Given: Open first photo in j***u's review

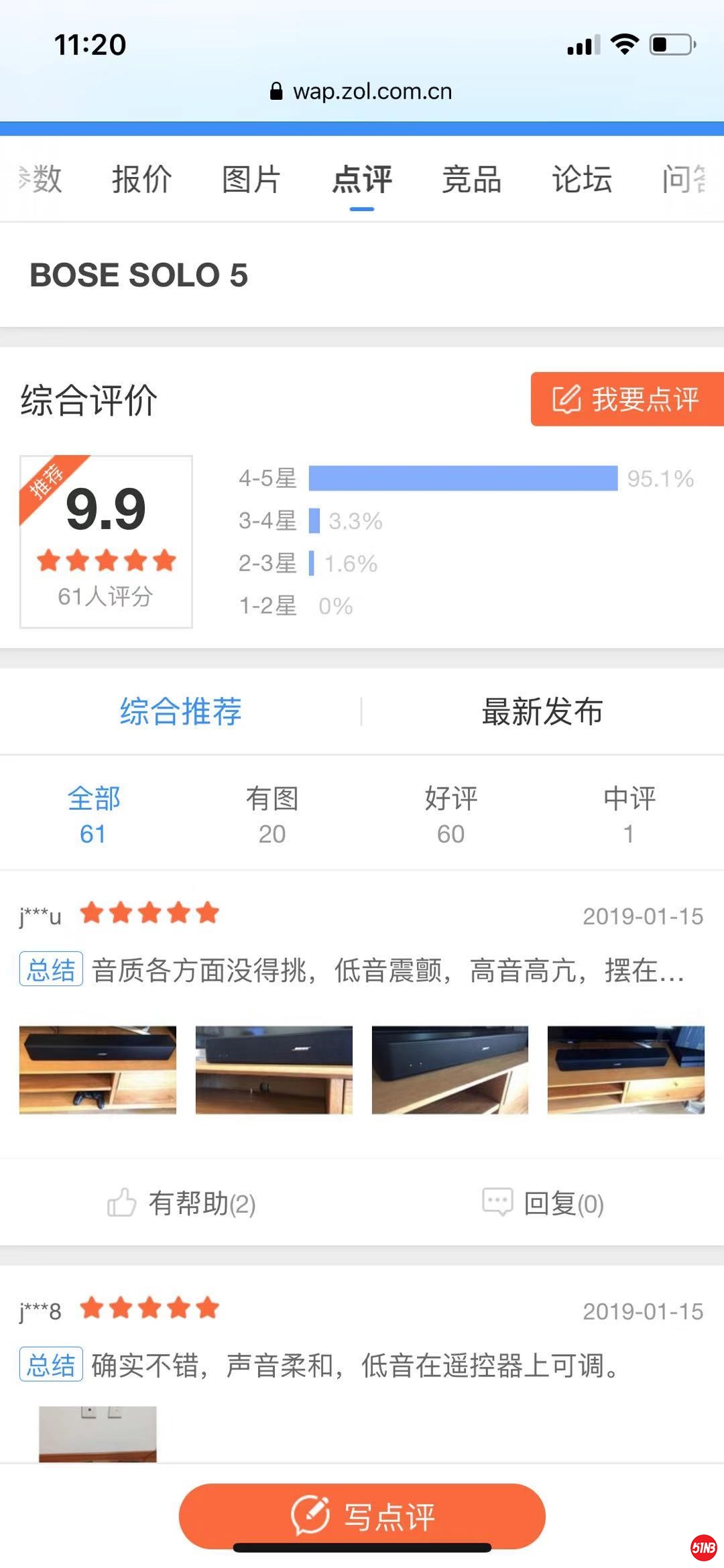Looking at the screenshot, I should (x=98, y=1070).
